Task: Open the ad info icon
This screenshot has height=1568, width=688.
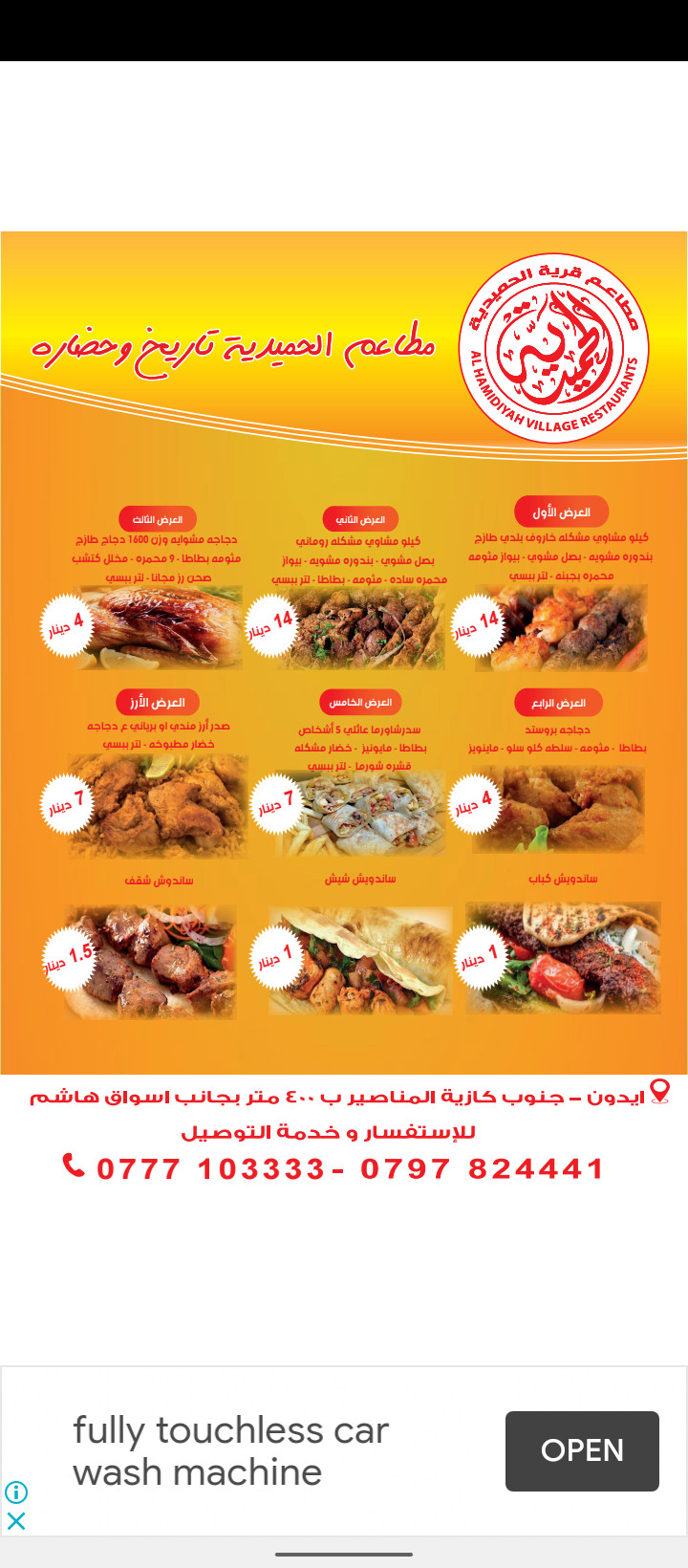Action: (16, 1492)
